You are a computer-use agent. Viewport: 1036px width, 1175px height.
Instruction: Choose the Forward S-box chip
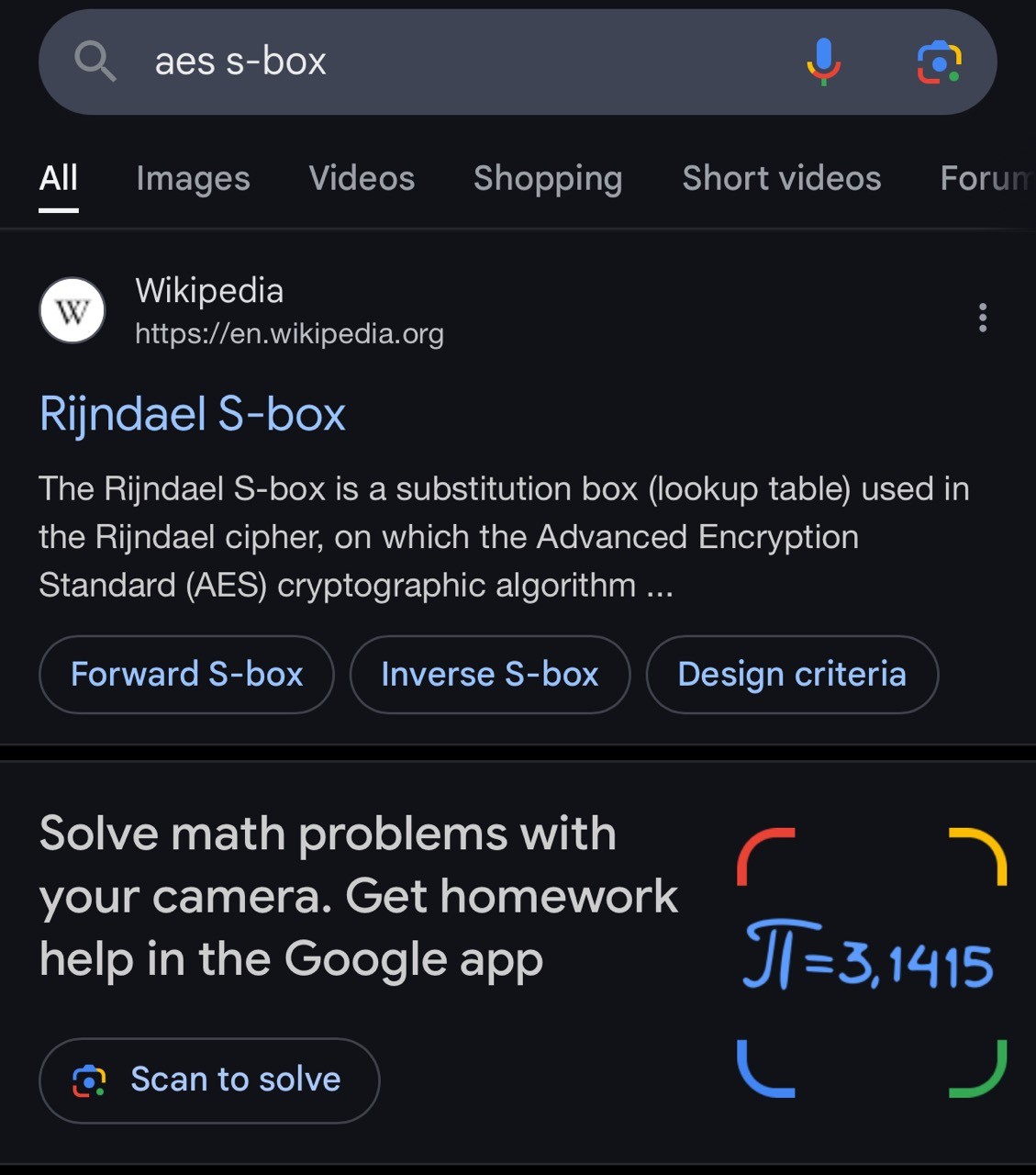click(x=186, y=675)
